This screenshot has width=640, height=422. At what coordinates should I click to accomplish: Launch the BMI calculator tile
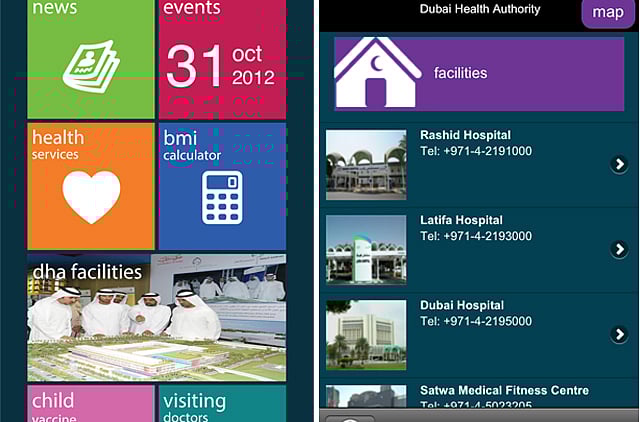click(222, 186)
